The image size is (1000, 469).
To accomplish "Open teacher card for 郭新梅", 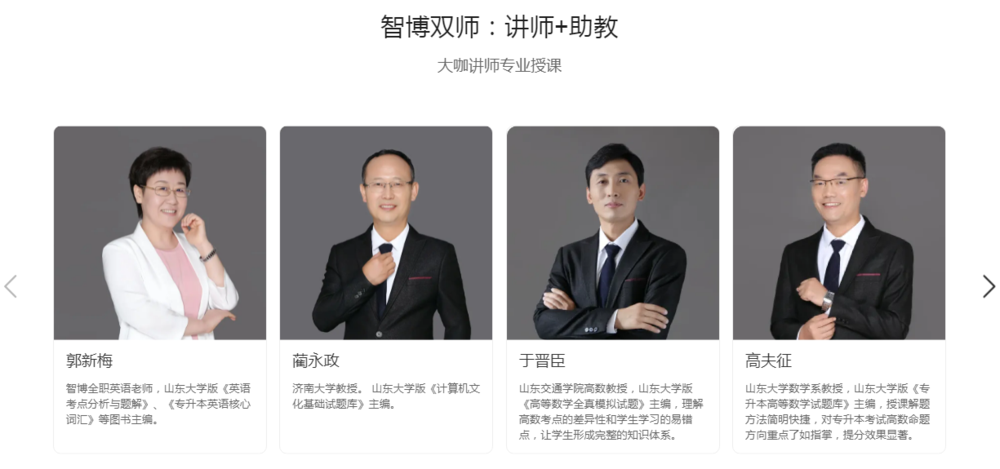I will coord(160,288).
